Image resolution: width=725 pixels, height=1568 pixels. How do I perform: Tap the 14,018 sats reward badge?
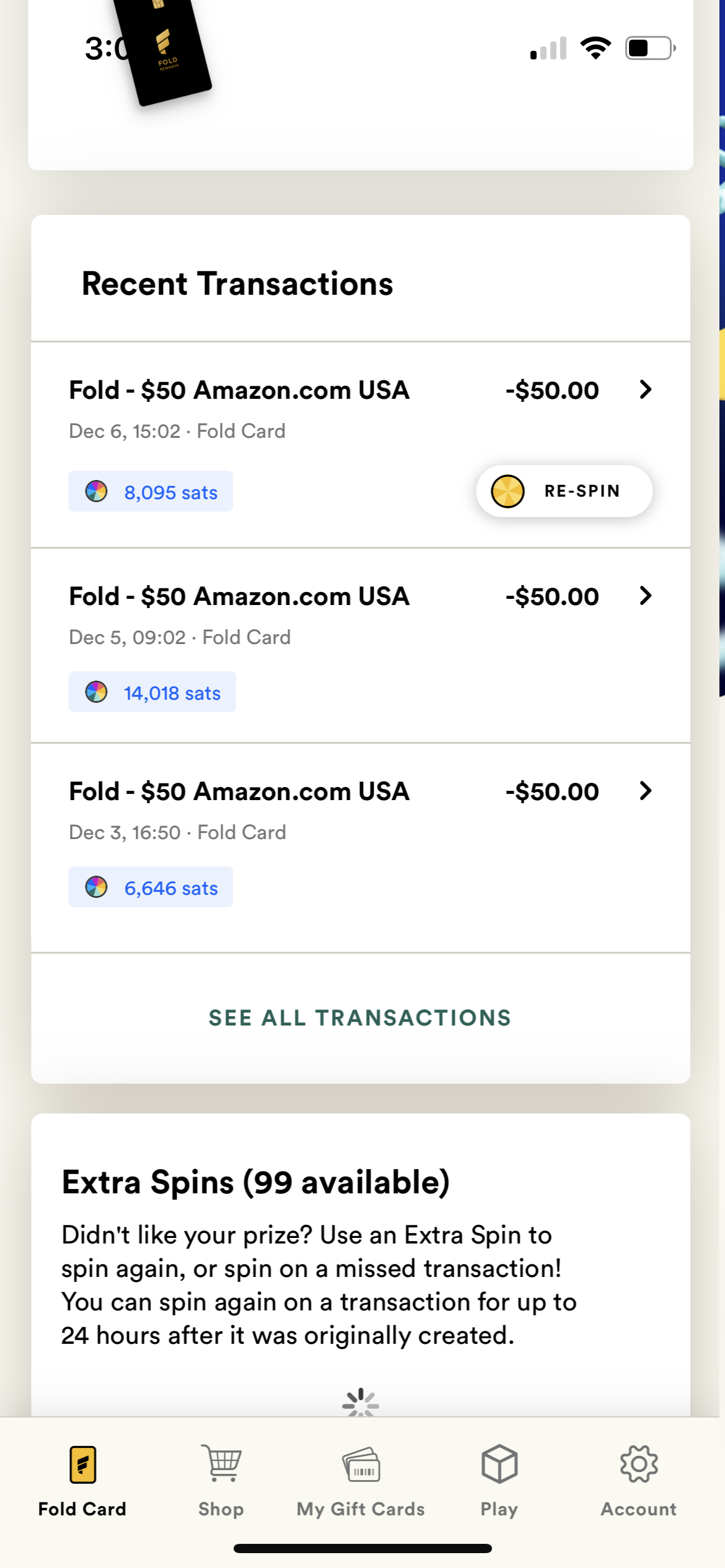coord(152,692)
